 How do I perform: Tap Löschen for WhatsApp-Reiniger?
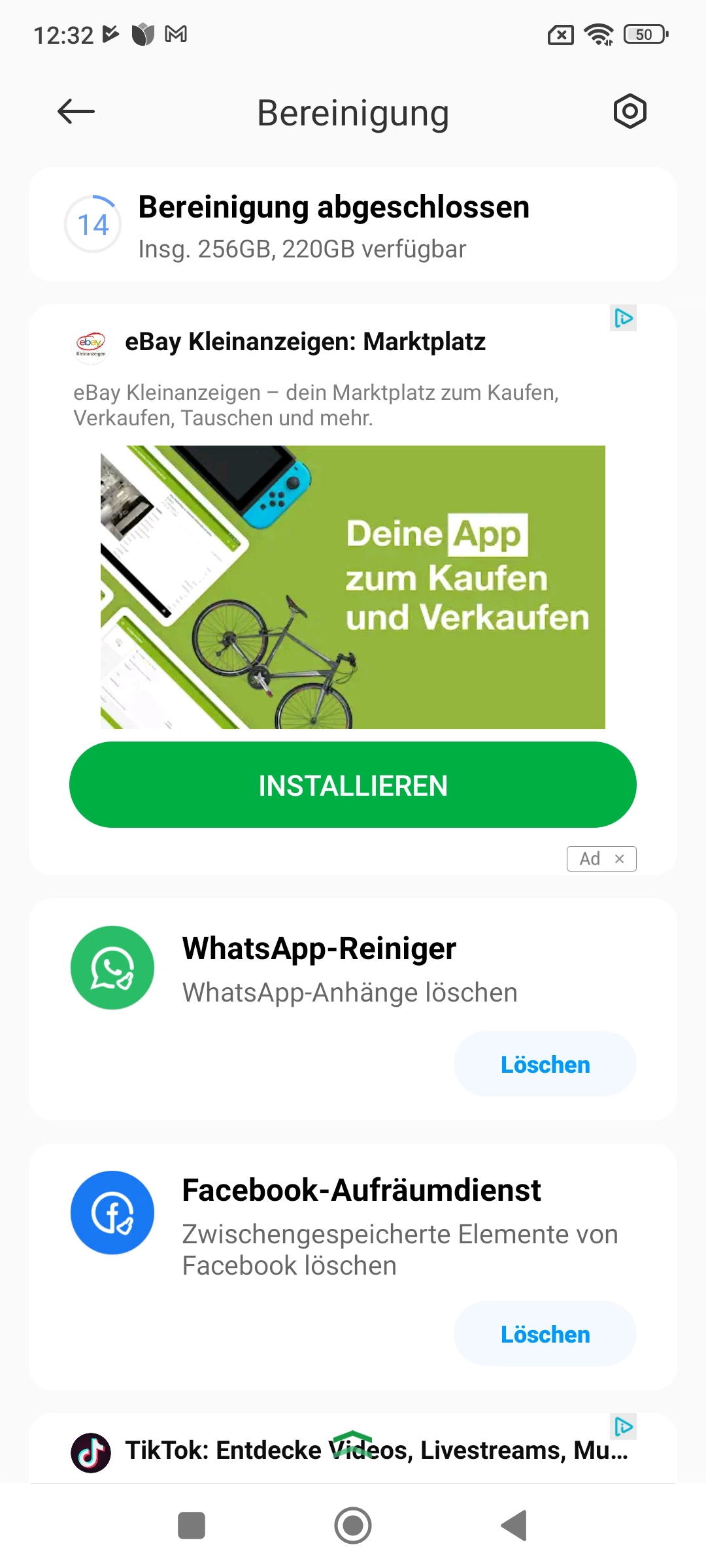(545, 1064)
